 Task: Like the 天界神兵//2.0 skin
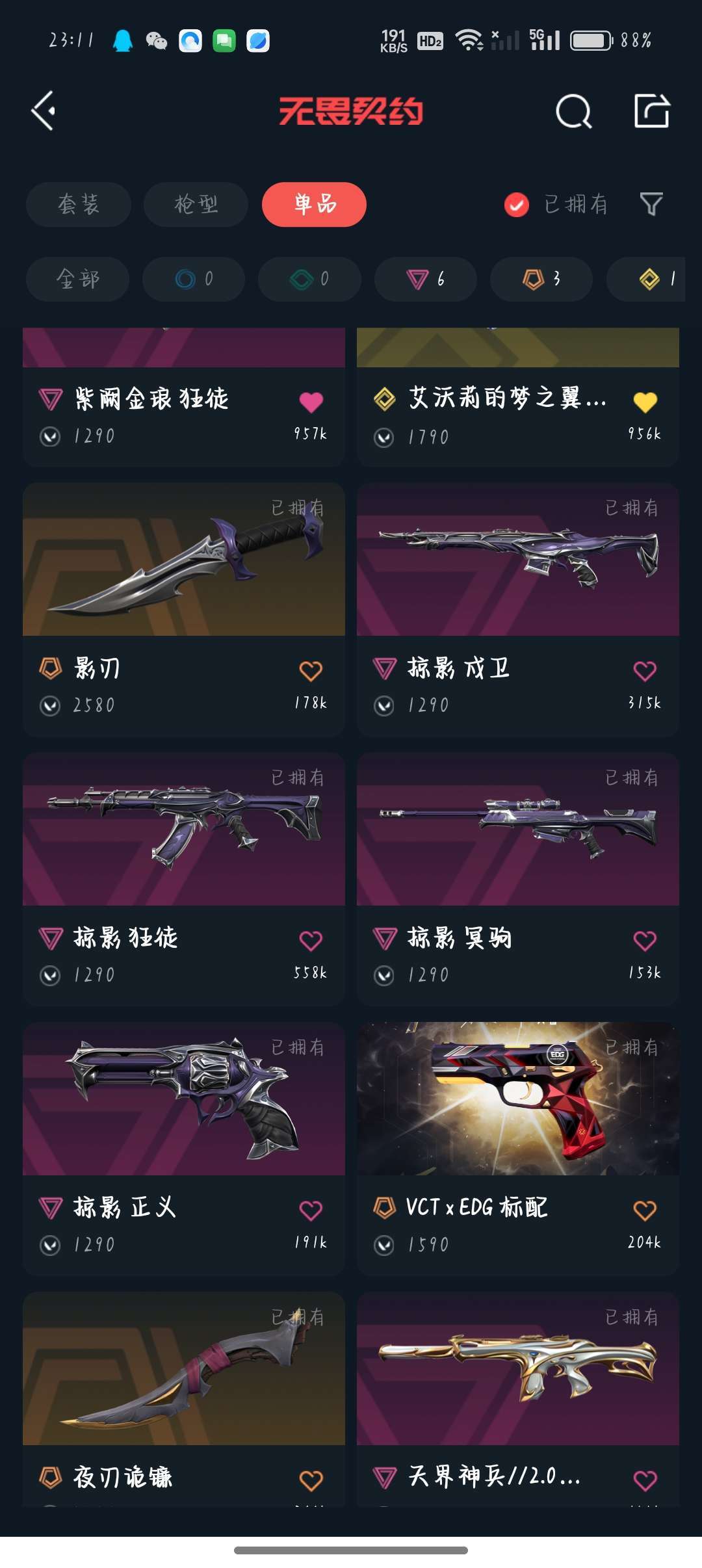(x=645, y=1480)
